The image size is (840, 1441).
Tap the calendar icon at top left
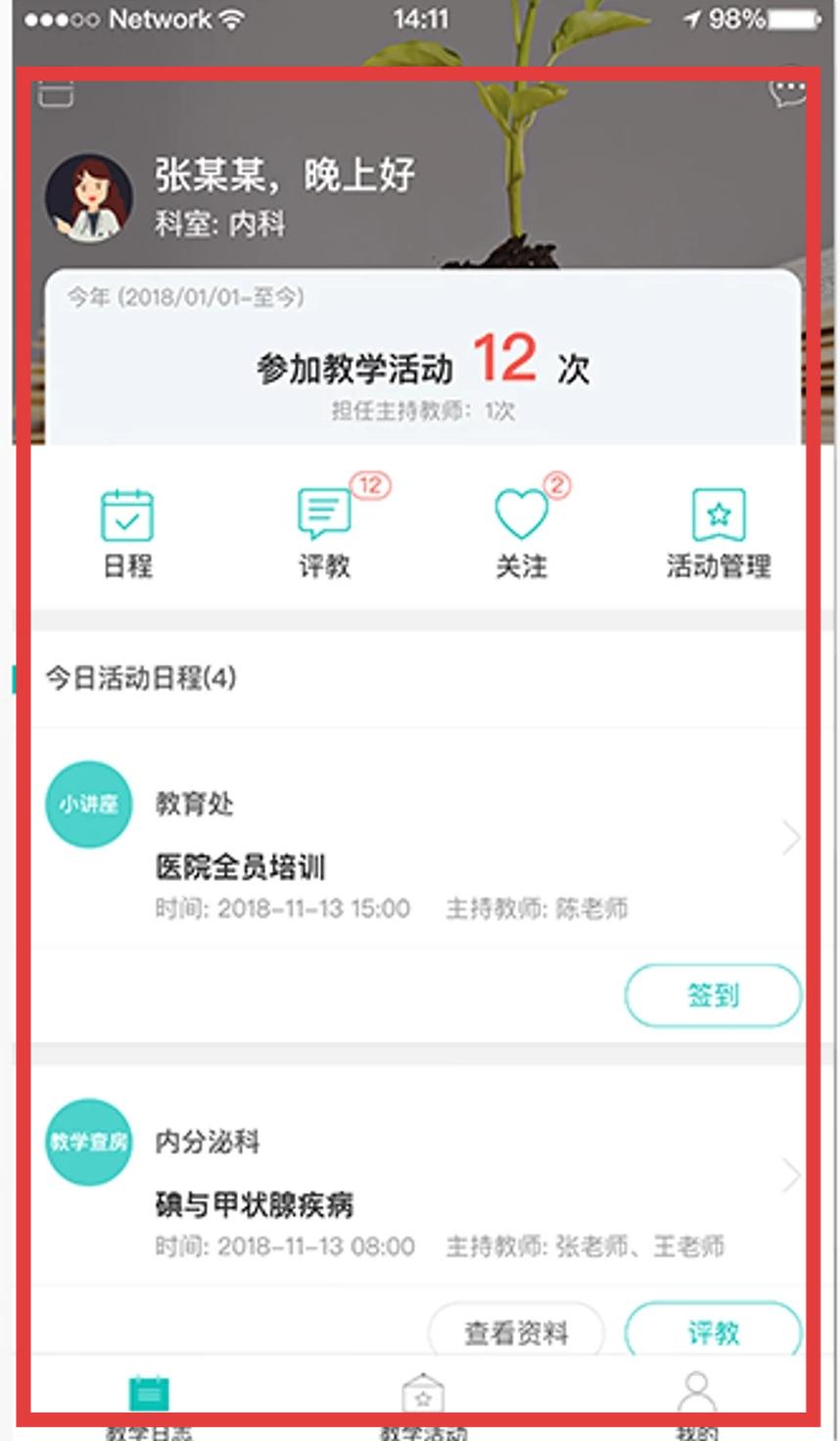pyautogui.click(x=56, y=93)
